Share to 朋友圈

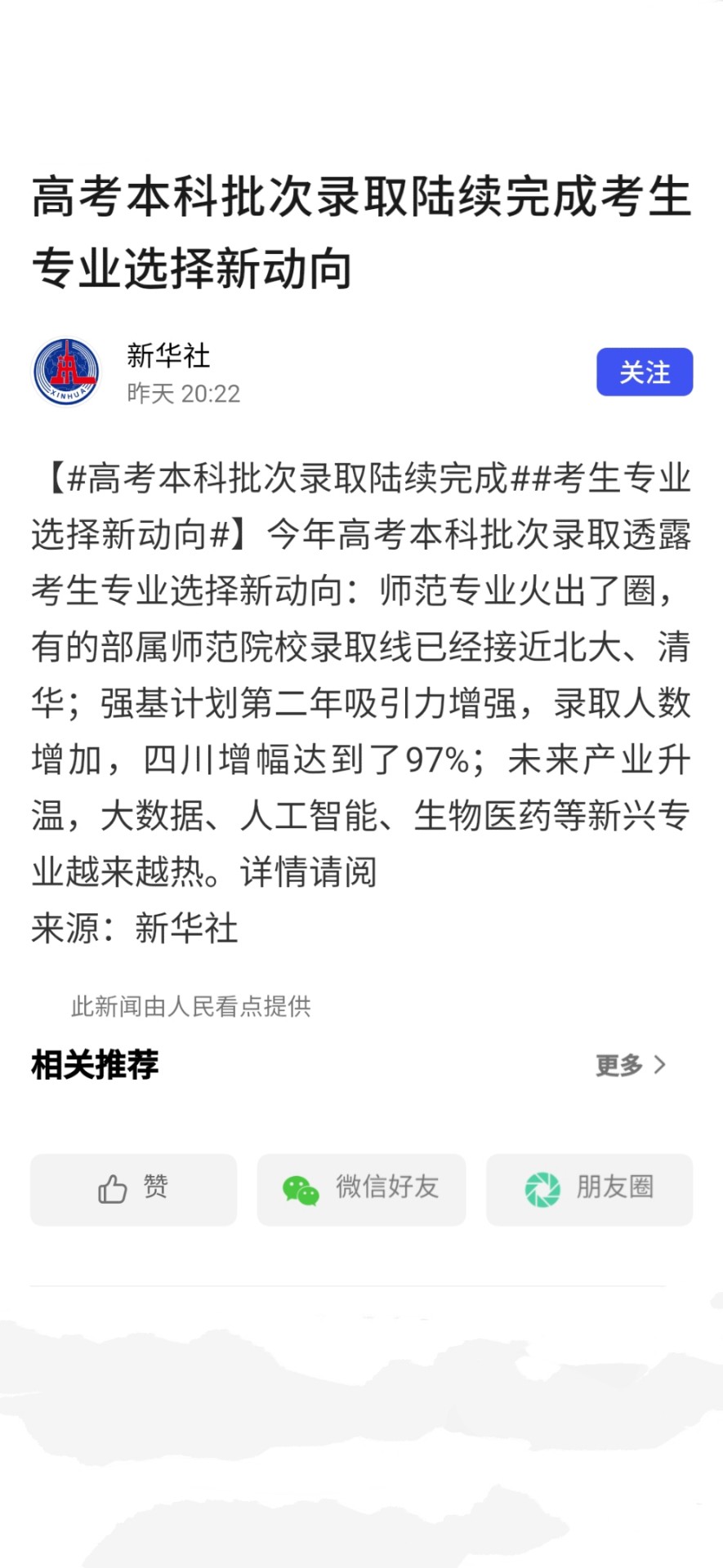[590, 1189]
